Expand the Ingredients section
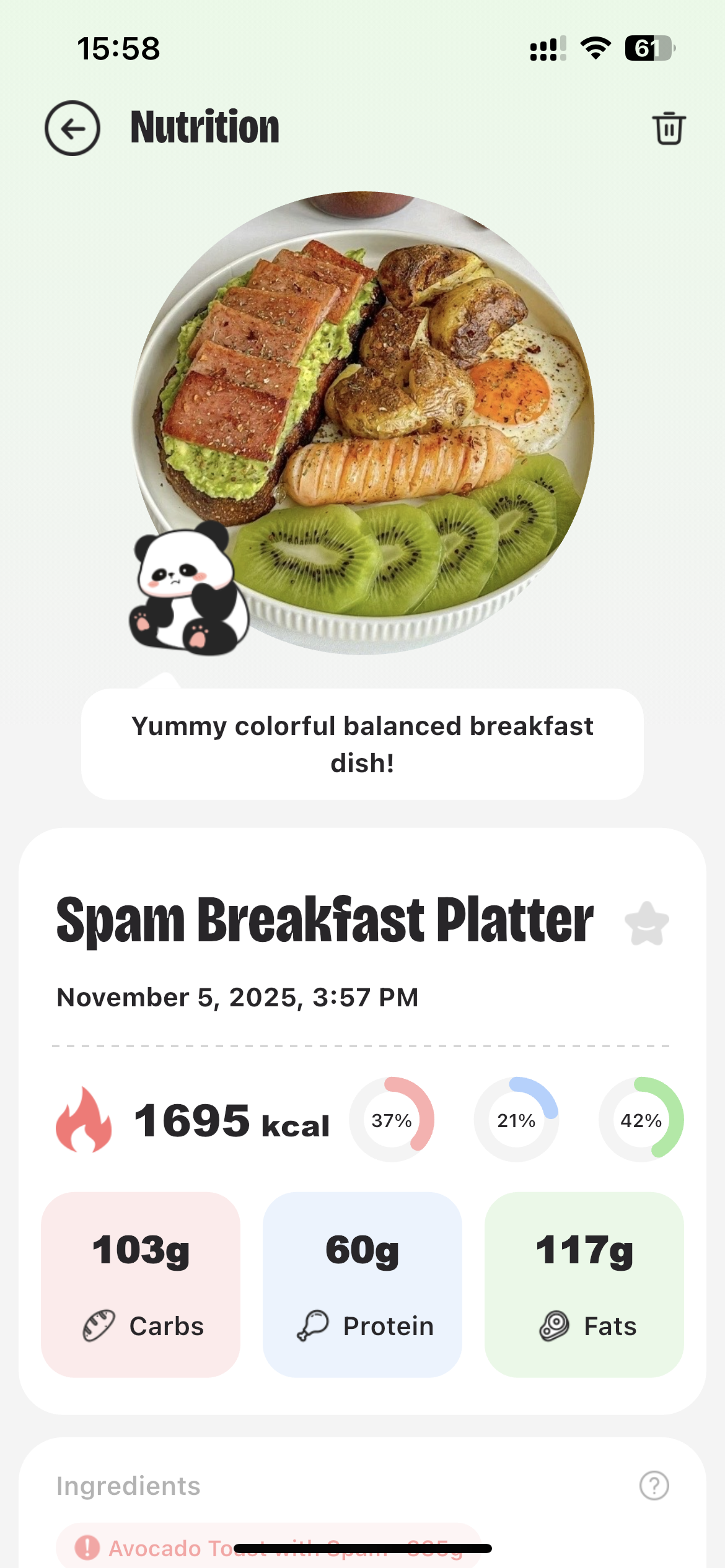This screenshot has height=1568, width=725. pos(128,1485)
